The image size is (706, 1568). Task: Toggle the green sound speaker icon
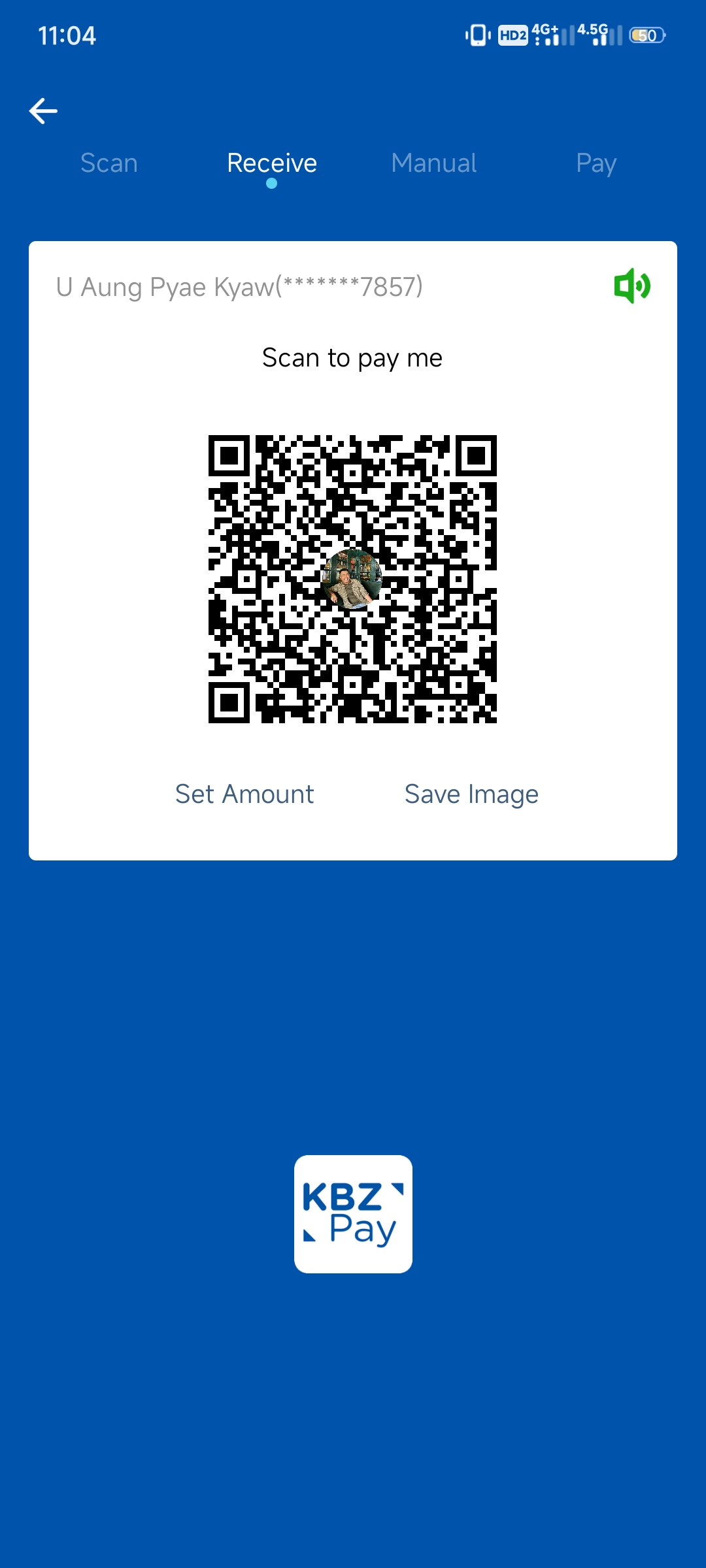click(x=631, y=286)
